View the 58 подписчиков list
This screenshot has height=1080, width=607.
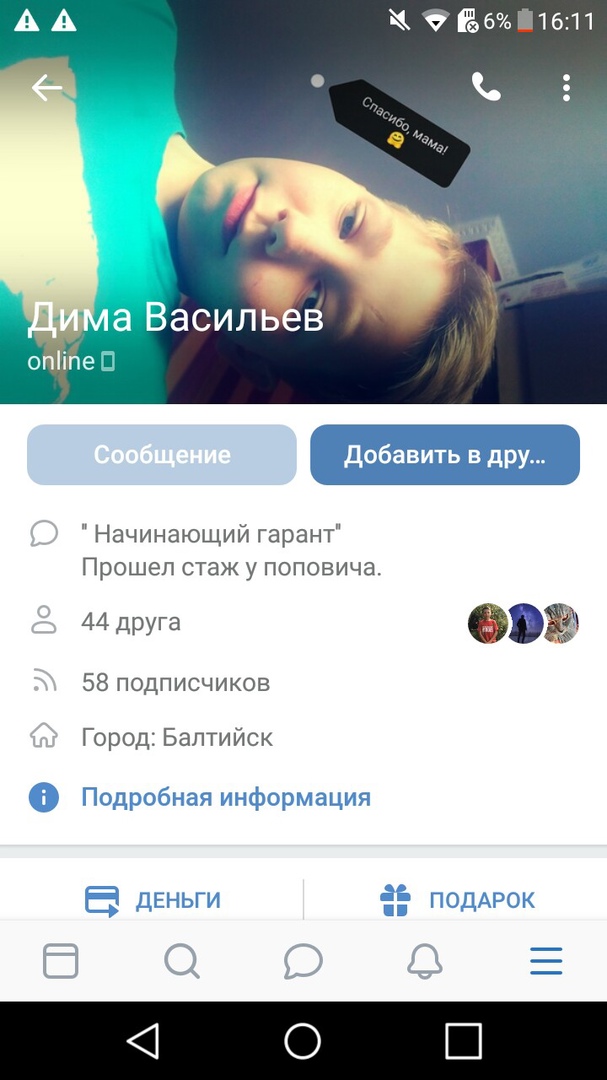(175, 683)
